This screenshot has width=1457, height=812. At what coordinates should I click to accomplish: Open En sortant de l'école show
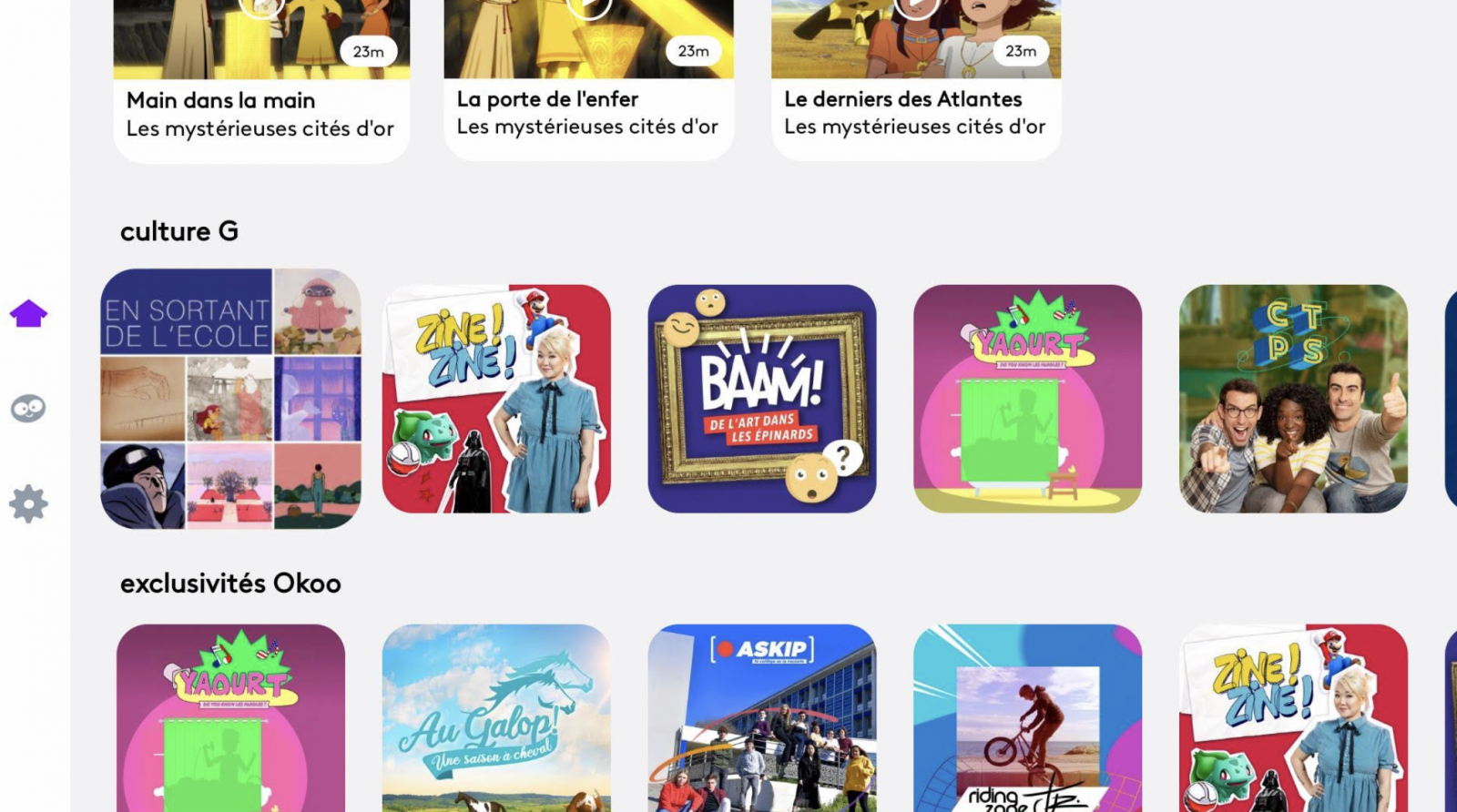(x=230, y=398)
